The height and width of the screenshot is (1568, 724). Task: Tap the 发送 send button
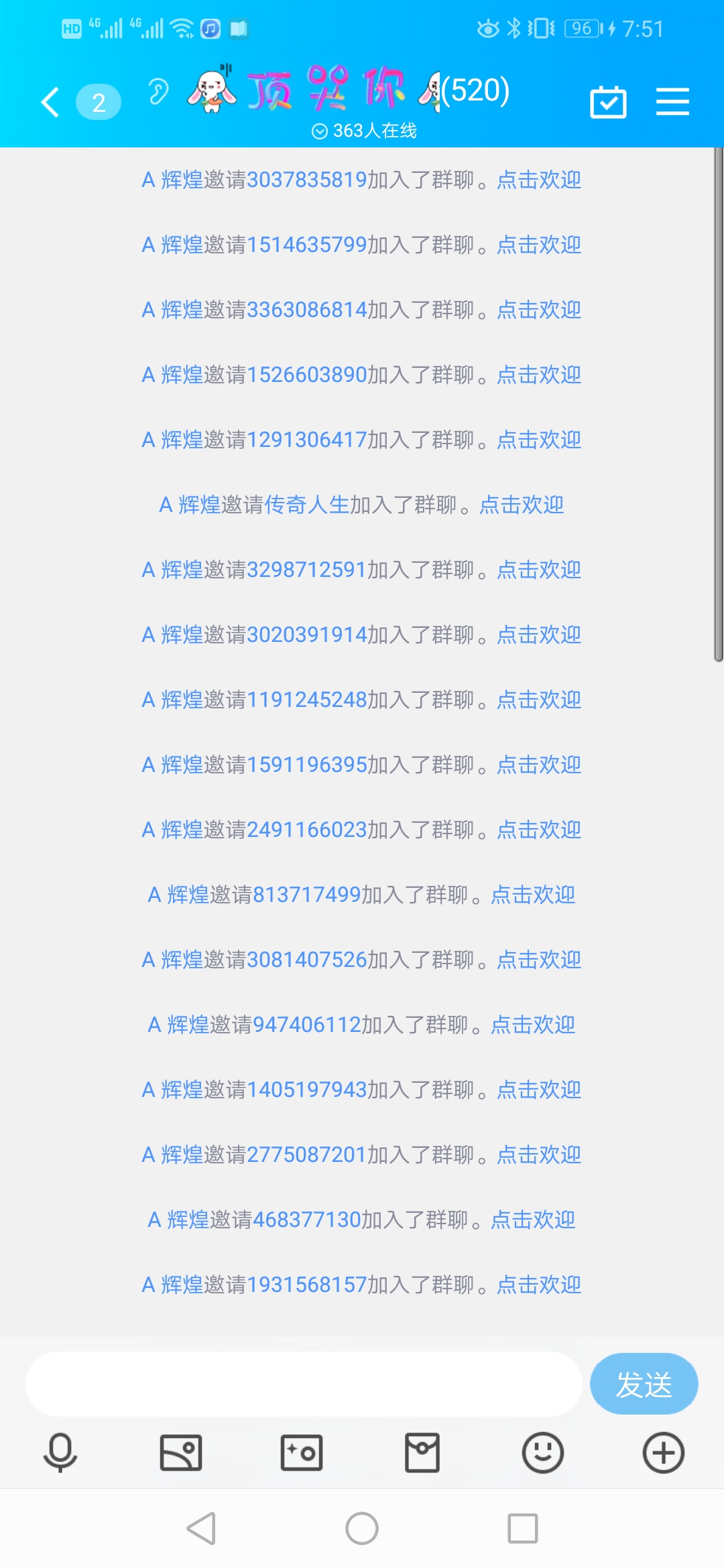click(644, 1384)
